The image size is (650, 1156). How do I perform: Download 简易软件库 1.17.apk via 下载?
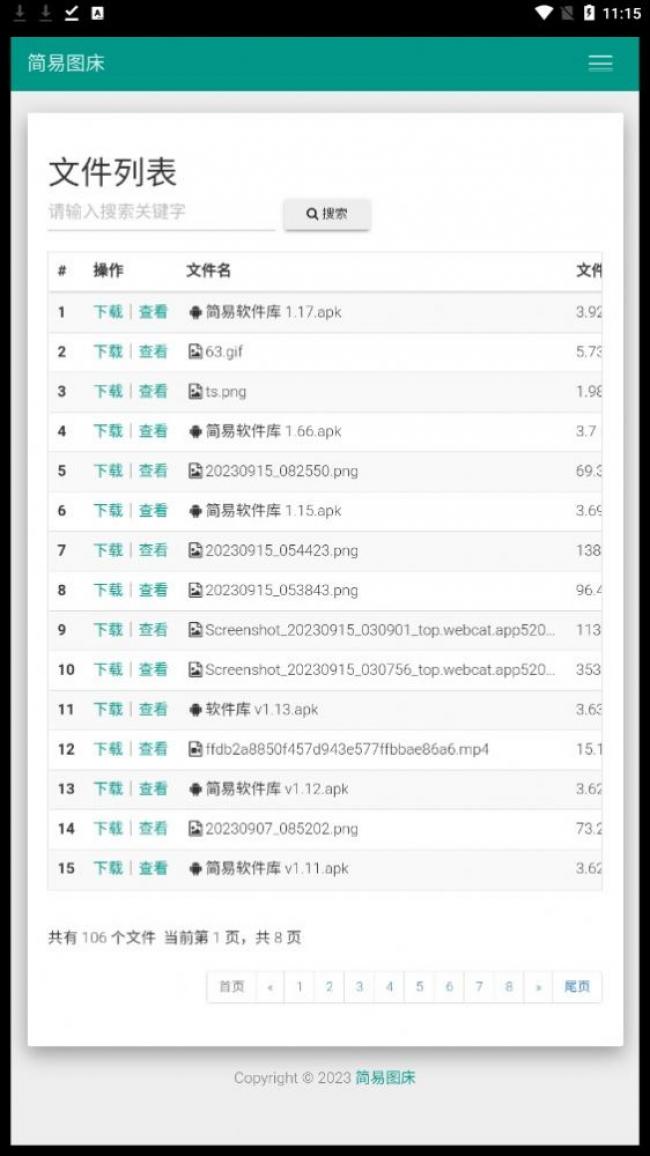[x=108, y=312]
